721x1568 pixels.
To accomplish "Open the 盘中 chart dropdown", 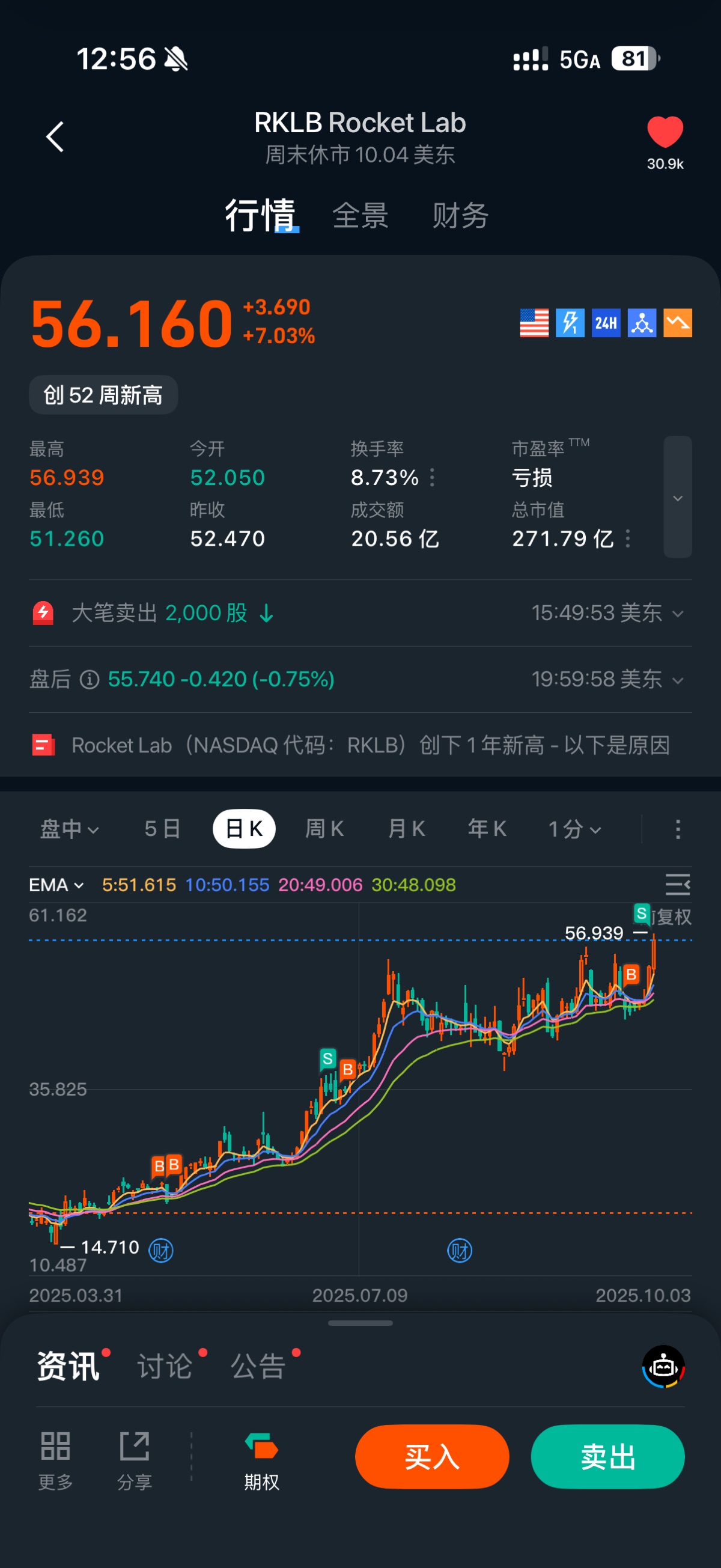I will pos(68,829).
